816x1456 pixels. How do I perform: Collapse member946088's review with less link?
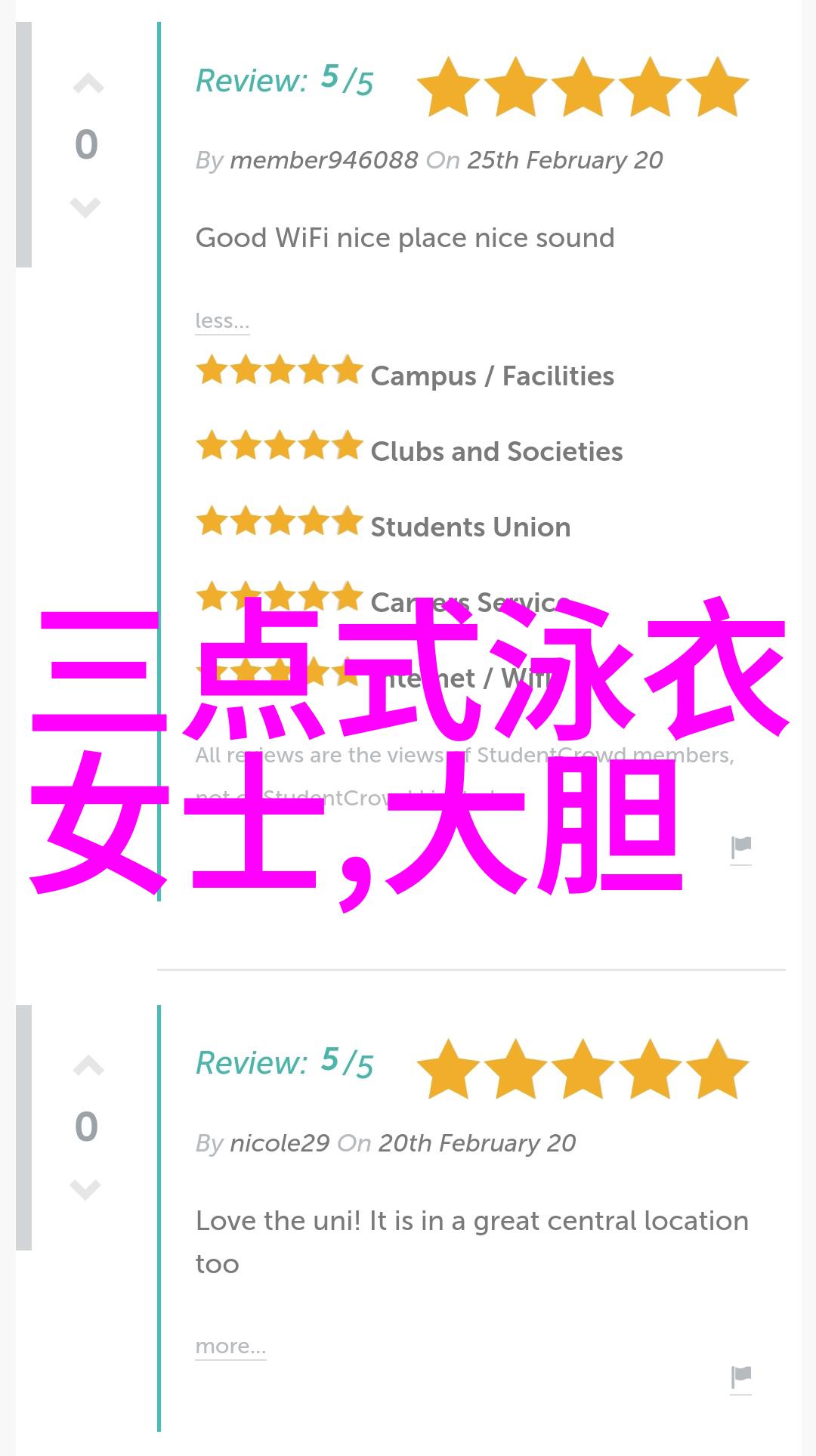click(221, 321)
